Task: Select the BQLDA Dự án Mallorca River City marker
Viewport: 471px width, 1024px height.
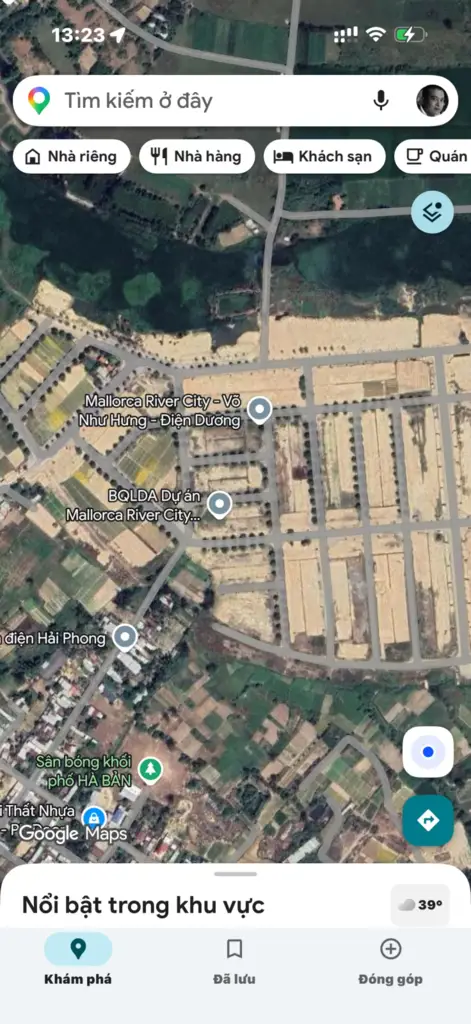Action: (x=219, y=505)
